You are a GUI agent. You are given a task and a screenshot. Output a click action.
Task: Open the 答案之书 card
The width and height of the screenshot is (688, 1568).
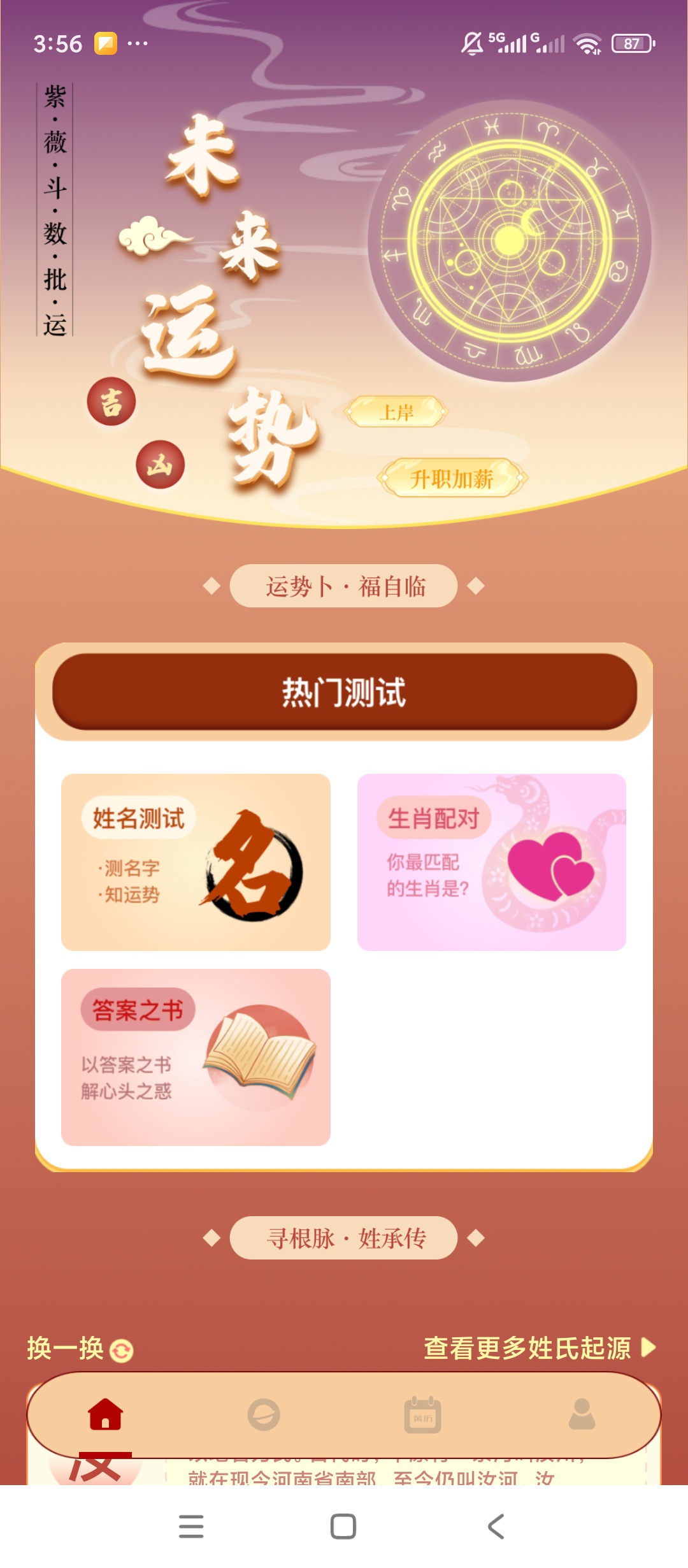pyautogui.click(x=196, y=1057)
